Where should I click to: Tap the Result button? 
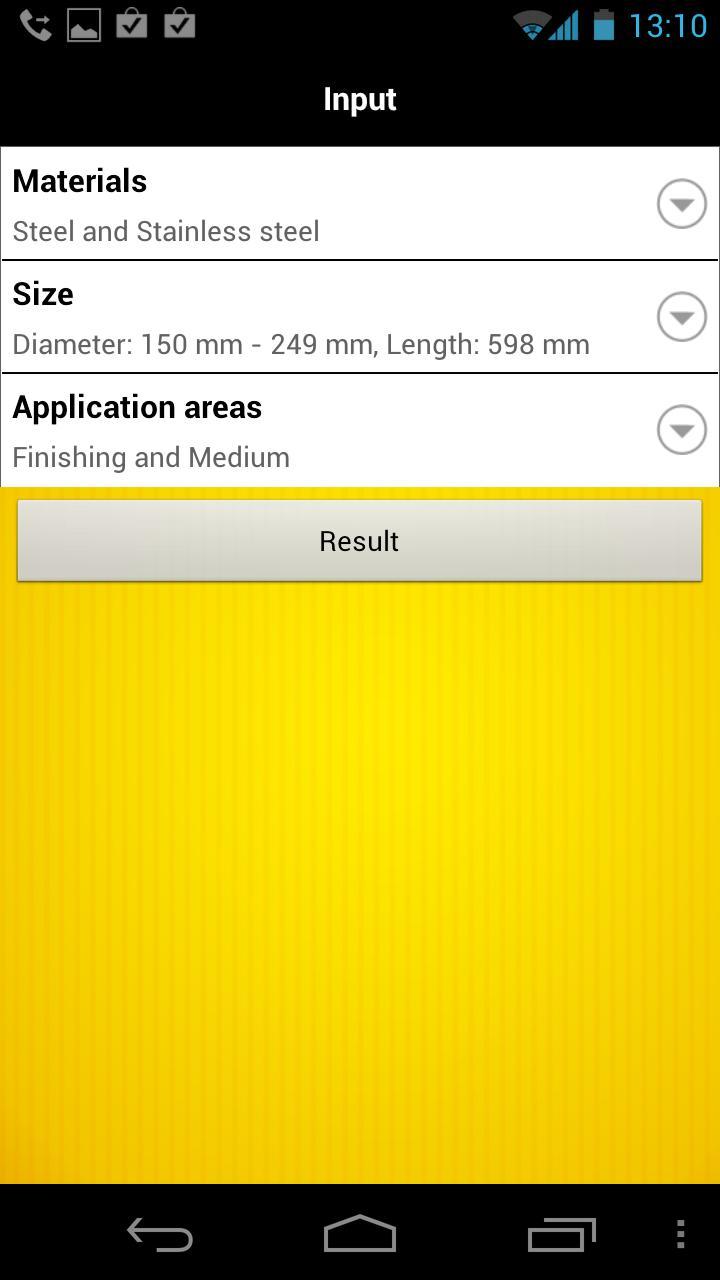click(359, 541)
